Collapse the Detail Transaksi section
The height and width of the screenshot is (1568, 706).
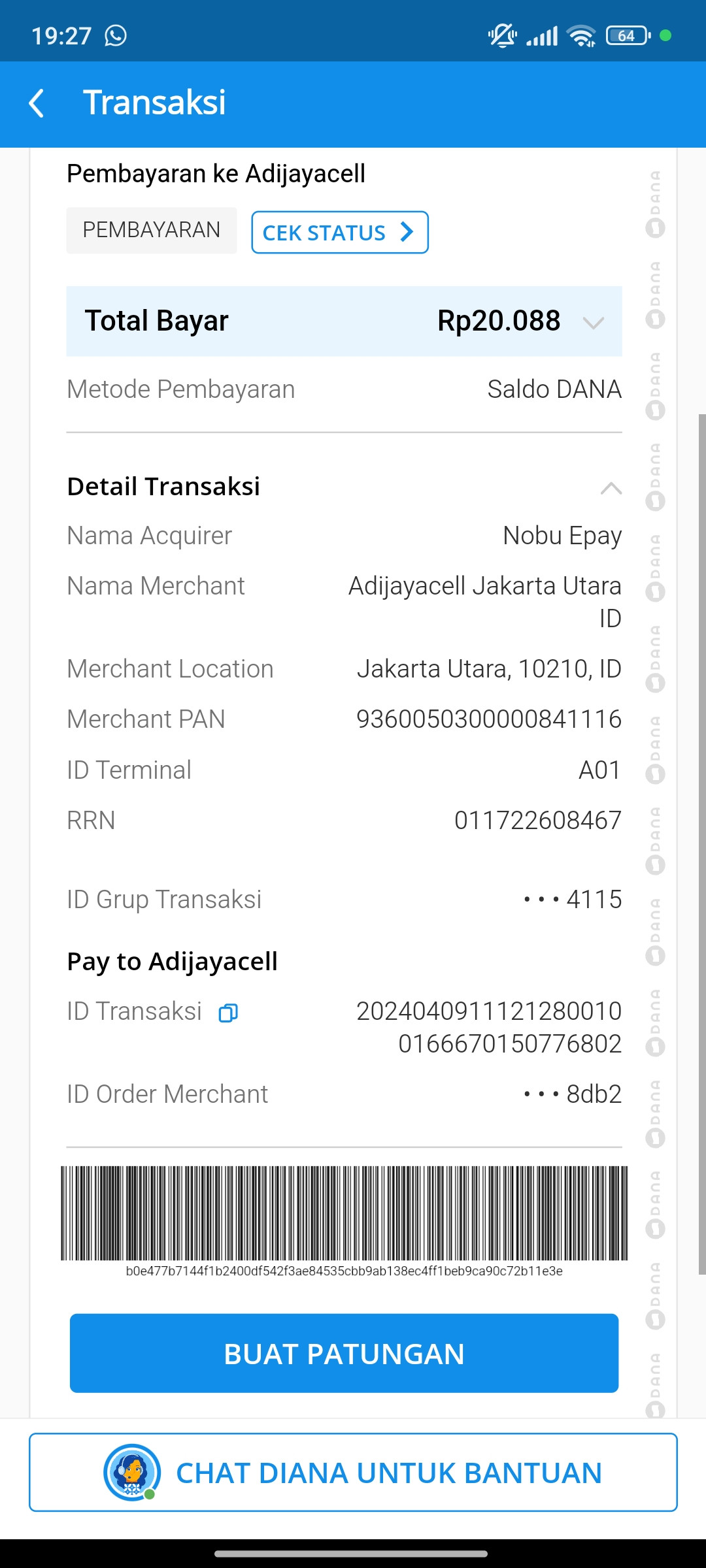click(x=611, y=488)
